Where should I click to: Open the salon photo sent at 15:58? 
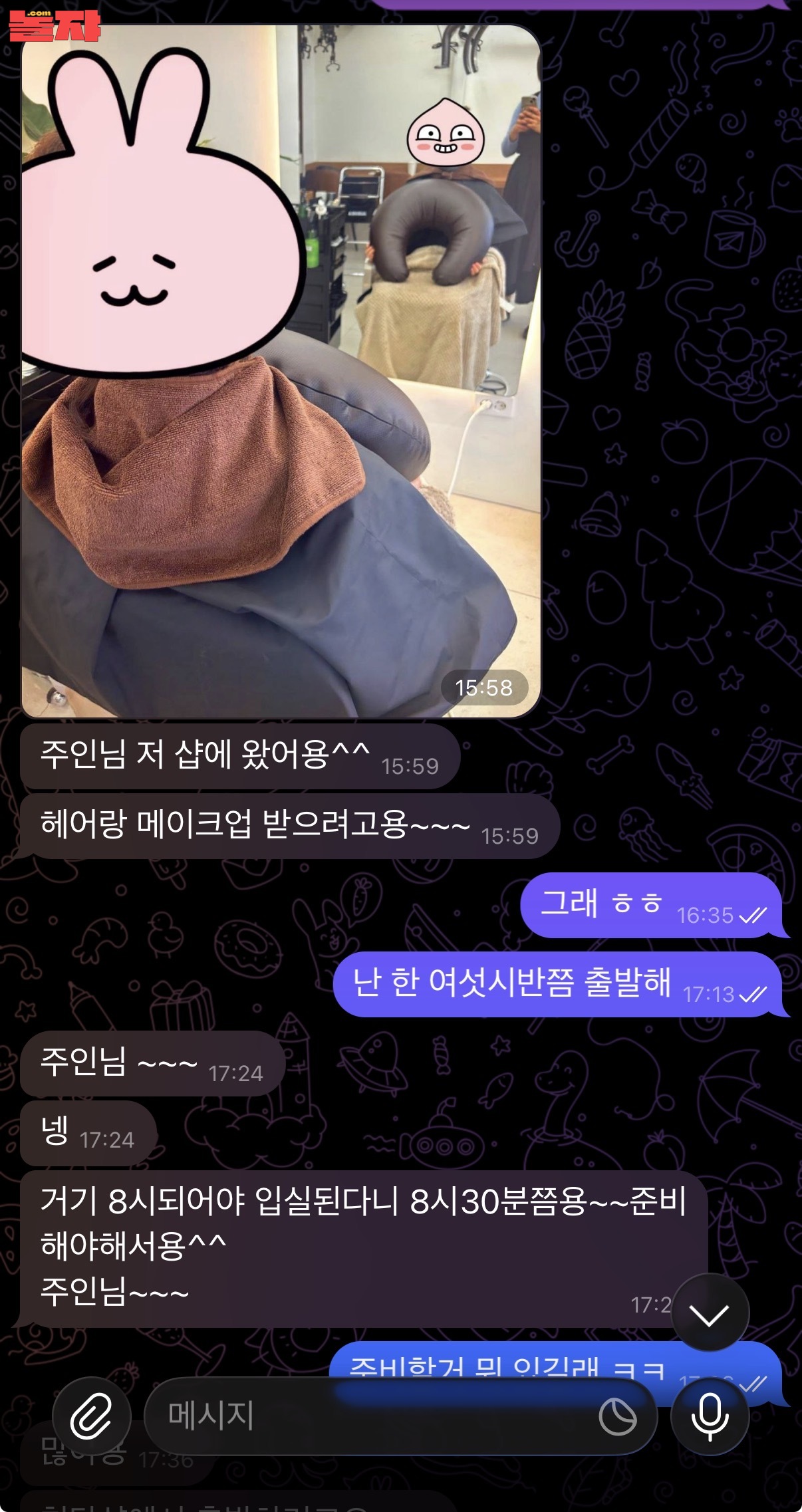point(281,372)
